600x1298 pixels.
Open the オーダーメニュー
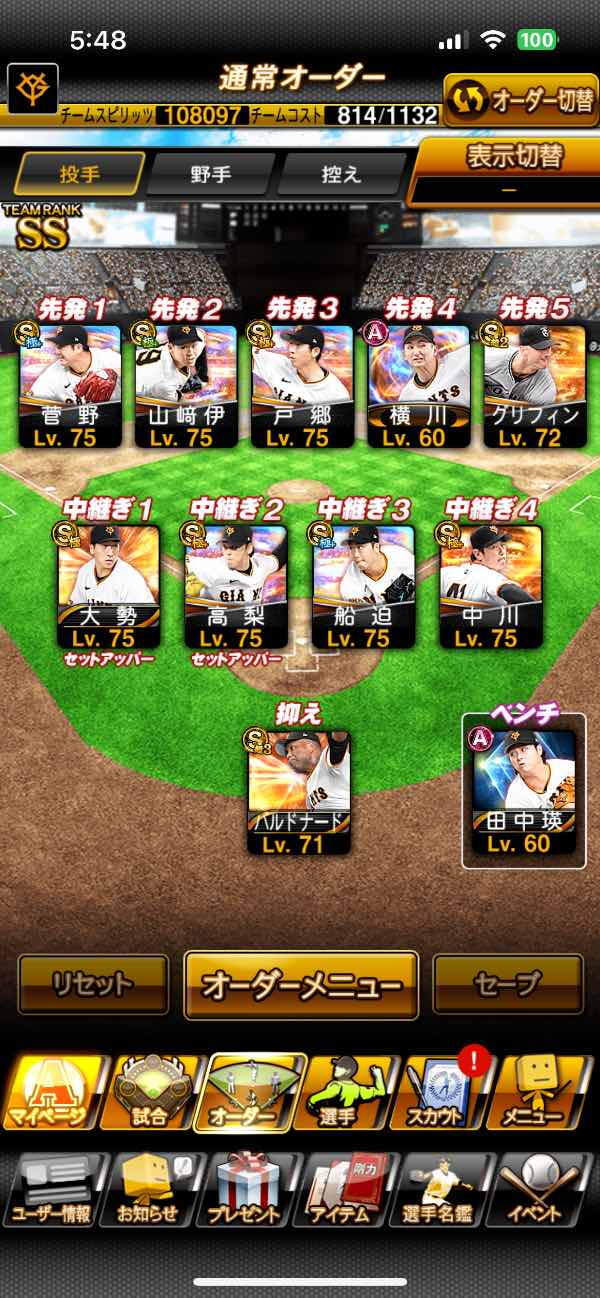301,985
